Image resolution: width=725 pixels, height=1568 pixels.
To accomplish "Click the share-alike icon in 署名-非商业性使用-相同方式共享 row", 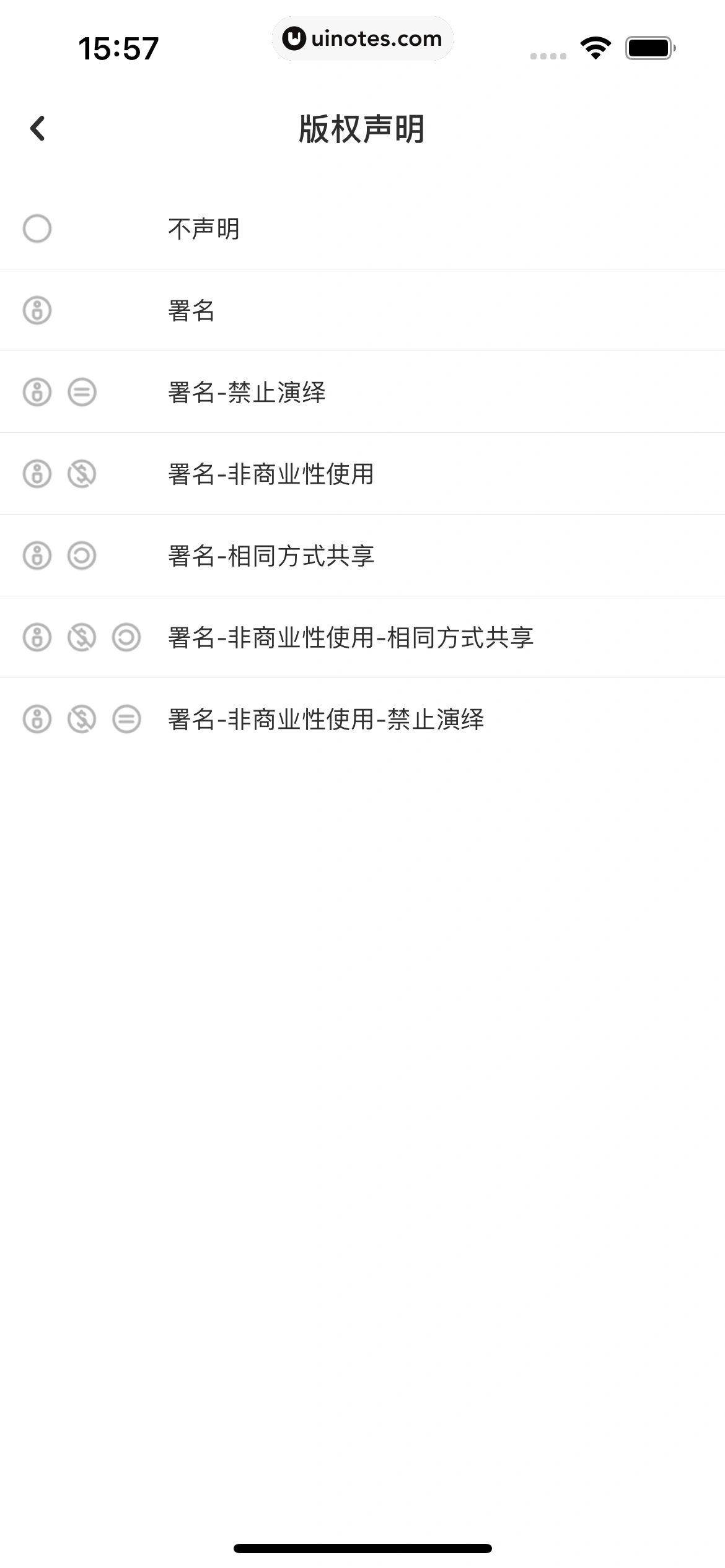I will [126, 637].
